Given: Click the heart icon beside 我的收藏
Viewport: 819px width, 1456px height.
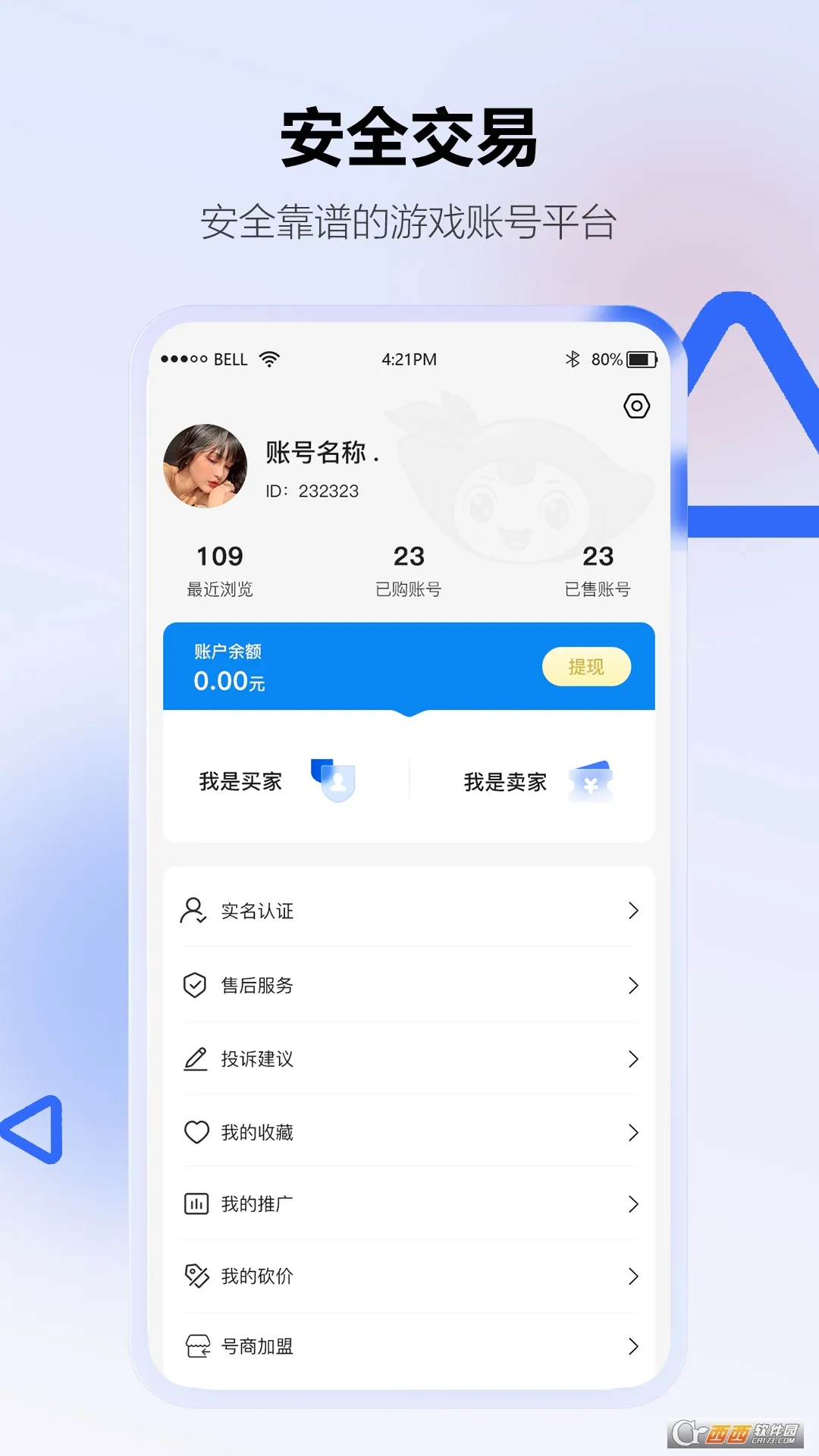Looking at the screenshot, I should point(196,1131).
